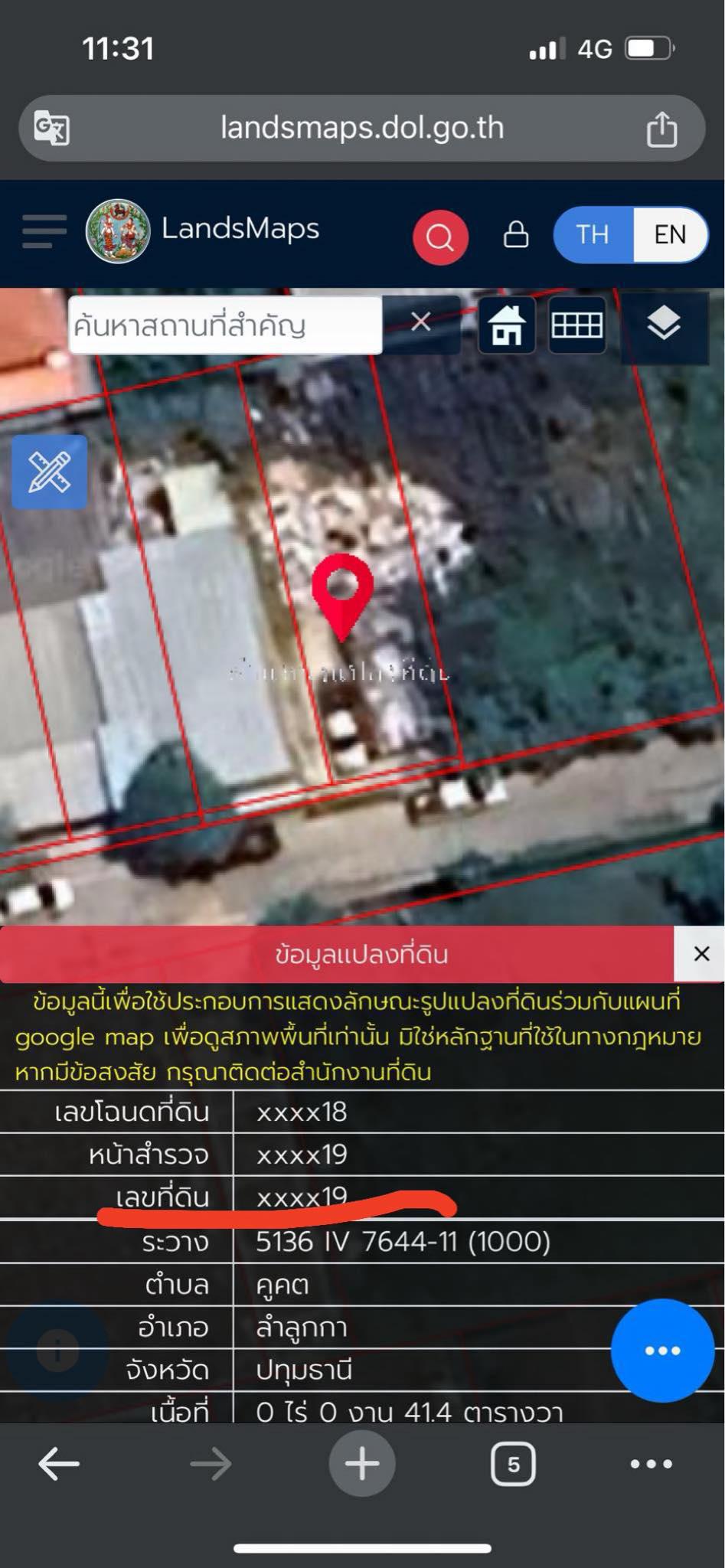Open a new browser tab
This screenshot has width=725, height=1568.
point(362,1464)
